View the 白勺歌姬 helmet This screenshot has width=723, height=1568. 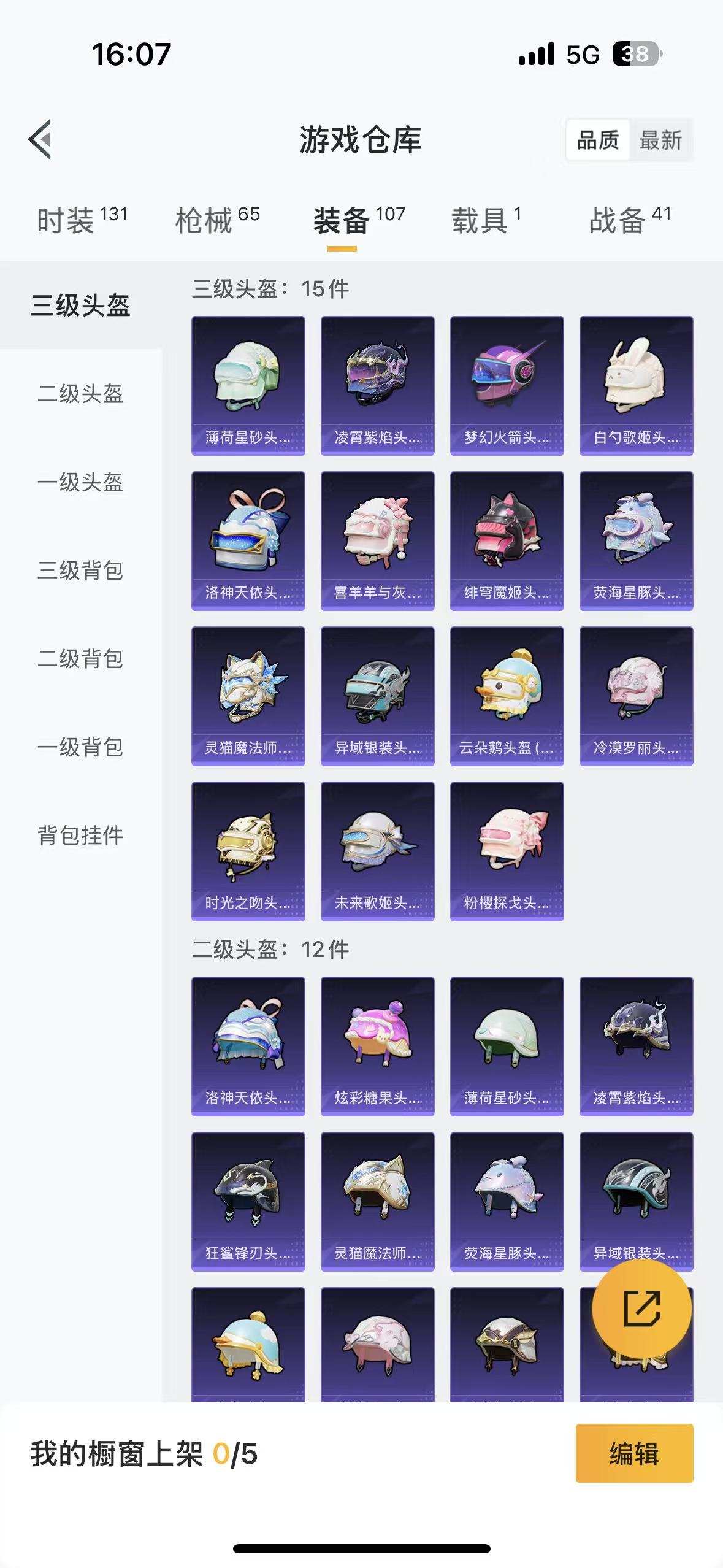pos(636,385)
